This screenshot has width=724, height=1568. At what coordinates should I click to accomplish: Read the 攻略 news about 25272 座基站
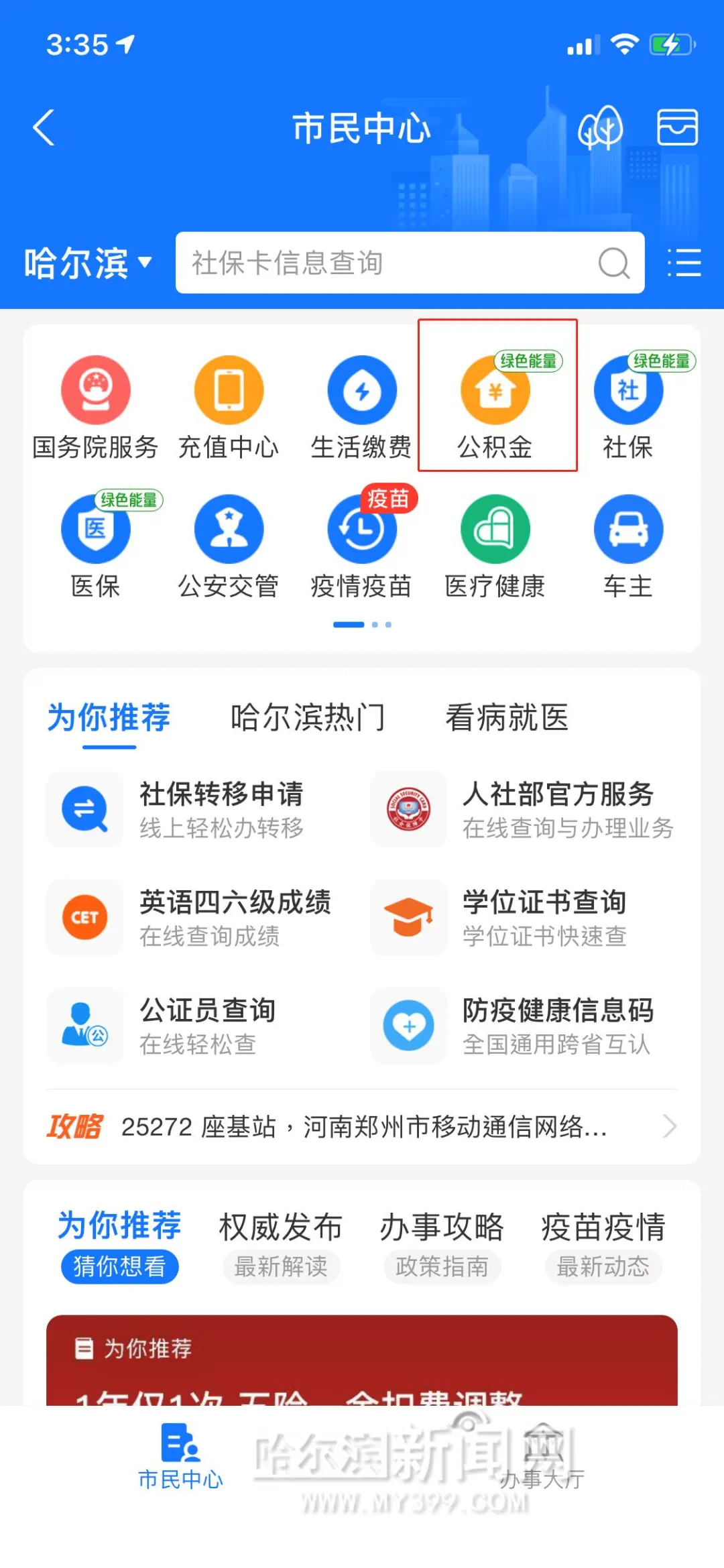click(x=362, y=1127)
